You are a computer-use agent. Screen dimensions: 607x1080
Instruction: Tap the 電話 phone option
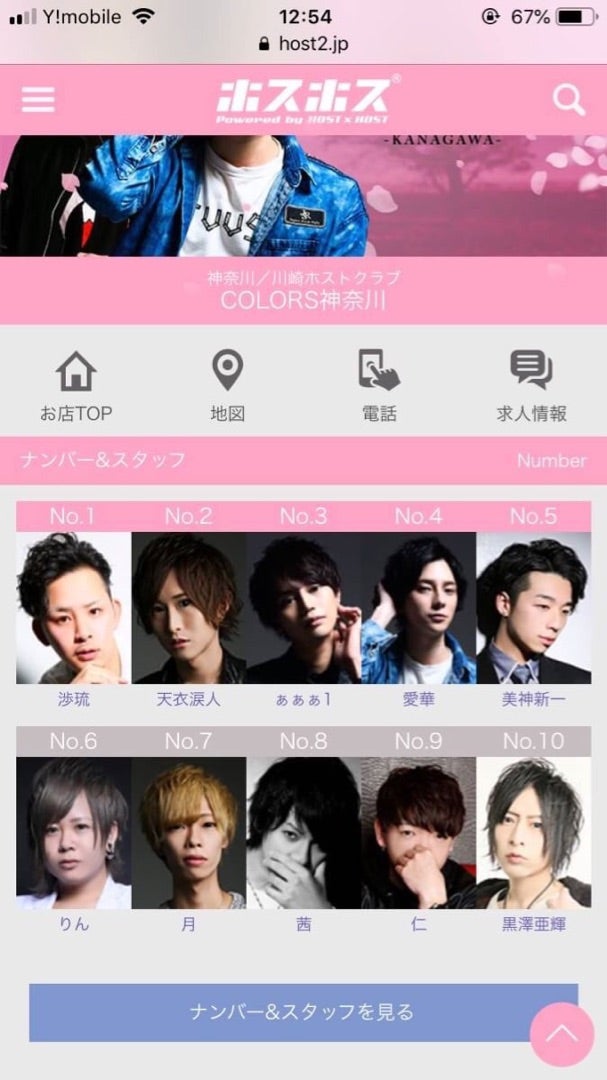click(379, 385)
